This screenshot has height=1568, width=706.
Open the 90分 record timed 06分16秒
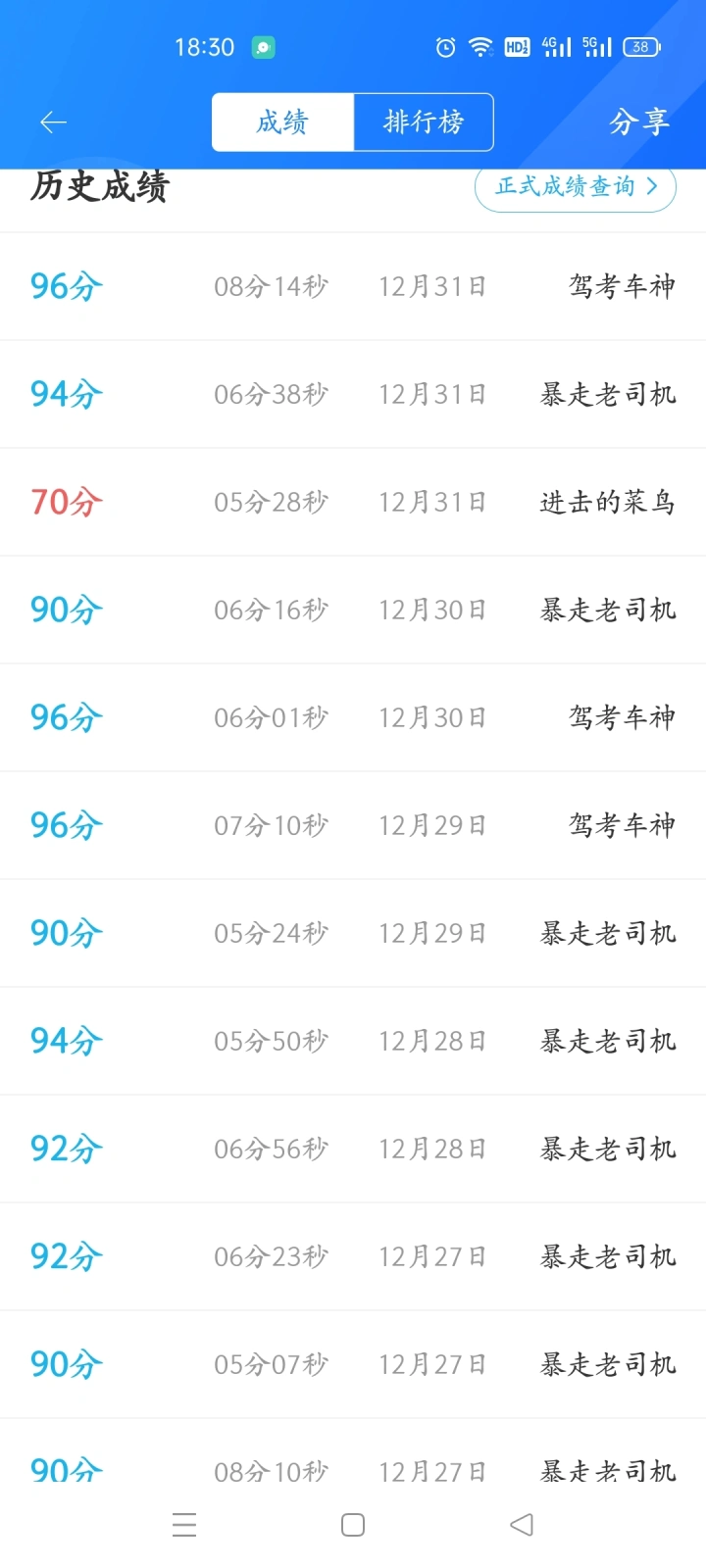click(x=353, y=610)
